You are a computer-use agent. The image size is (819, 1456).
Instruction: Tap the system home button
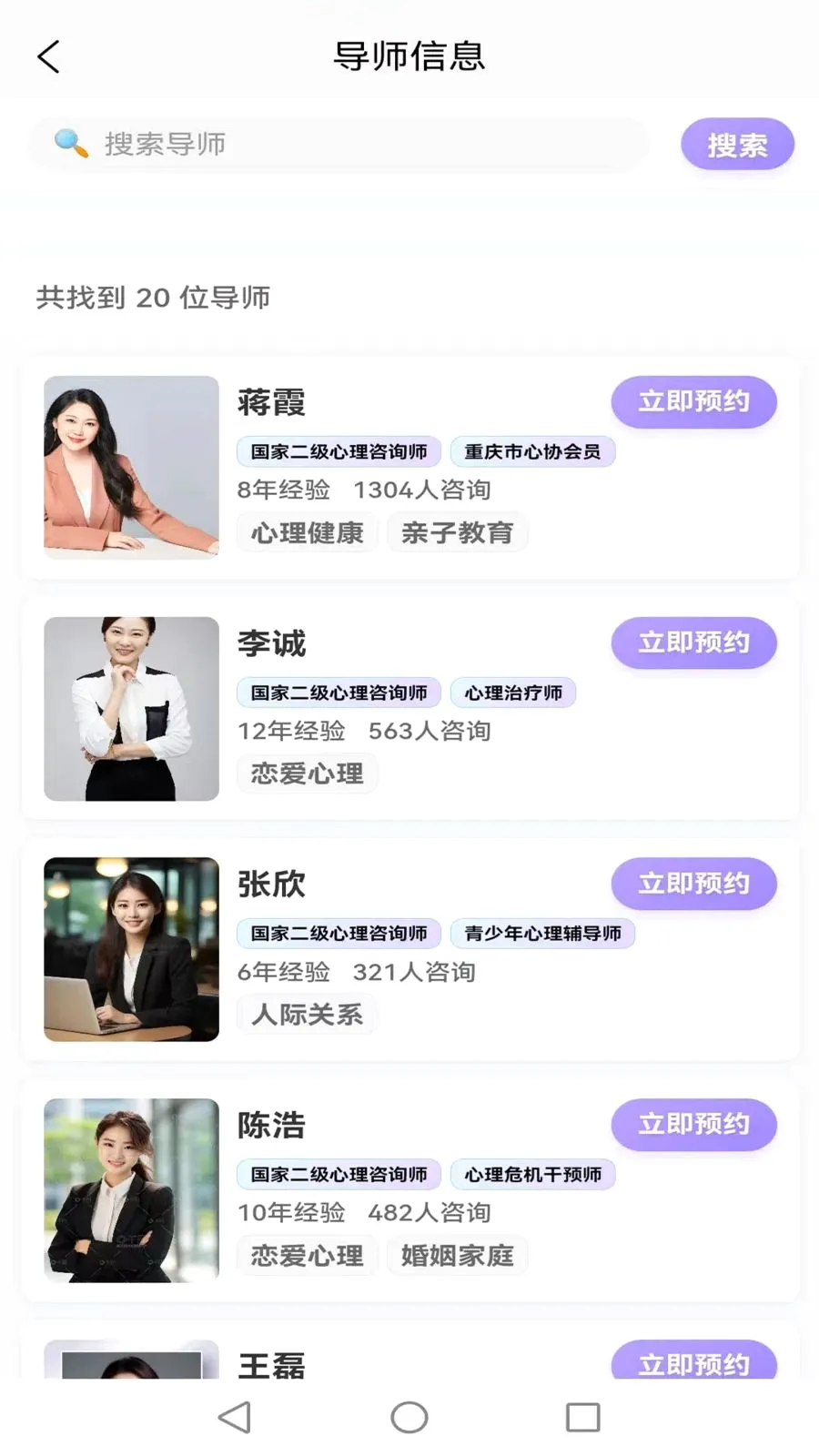[x=409, y=1417]
